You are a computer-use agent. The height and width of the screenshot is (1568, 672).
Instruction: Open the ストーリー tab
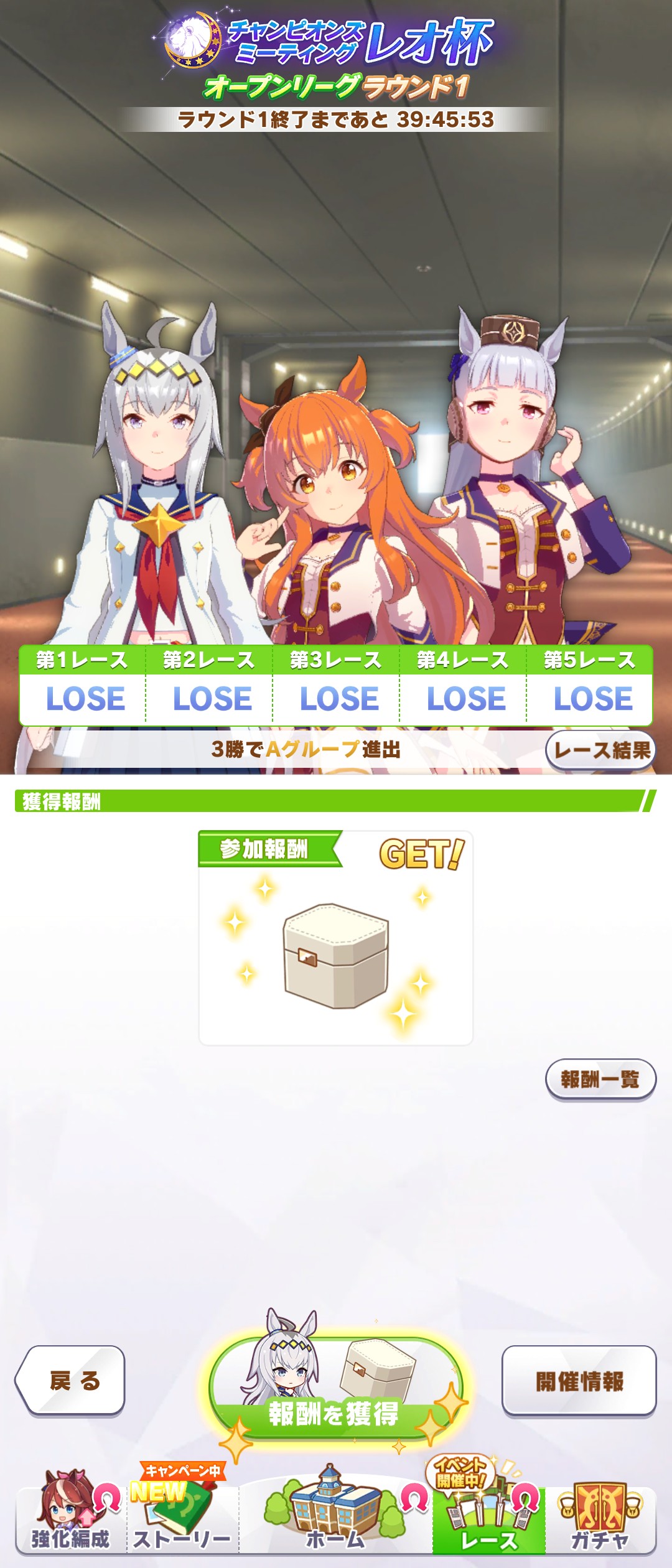point(182,1518)
